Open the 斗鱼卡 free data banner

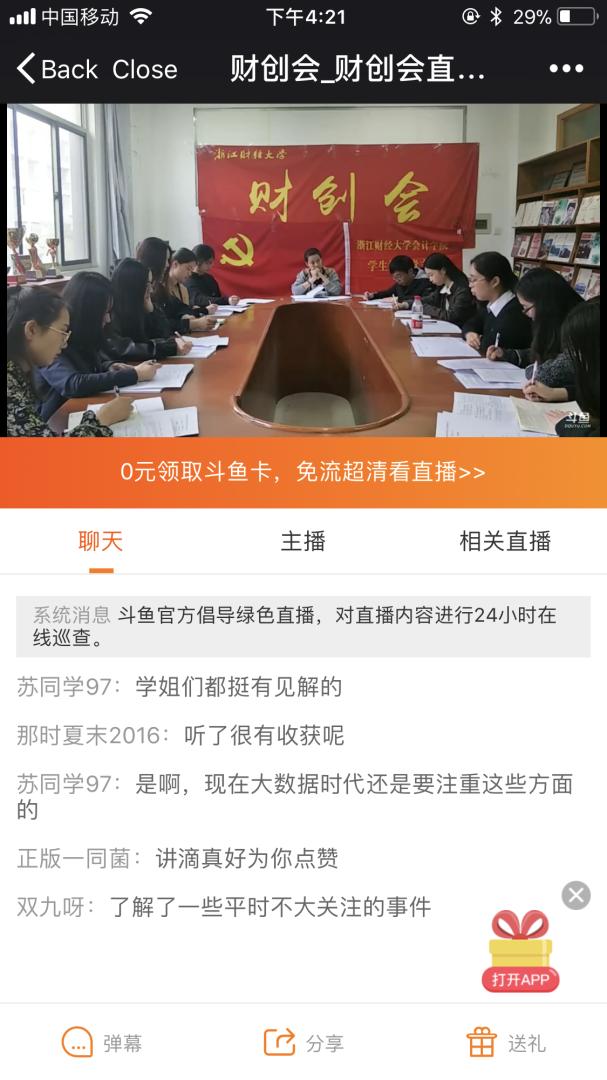tap(303, 472)
